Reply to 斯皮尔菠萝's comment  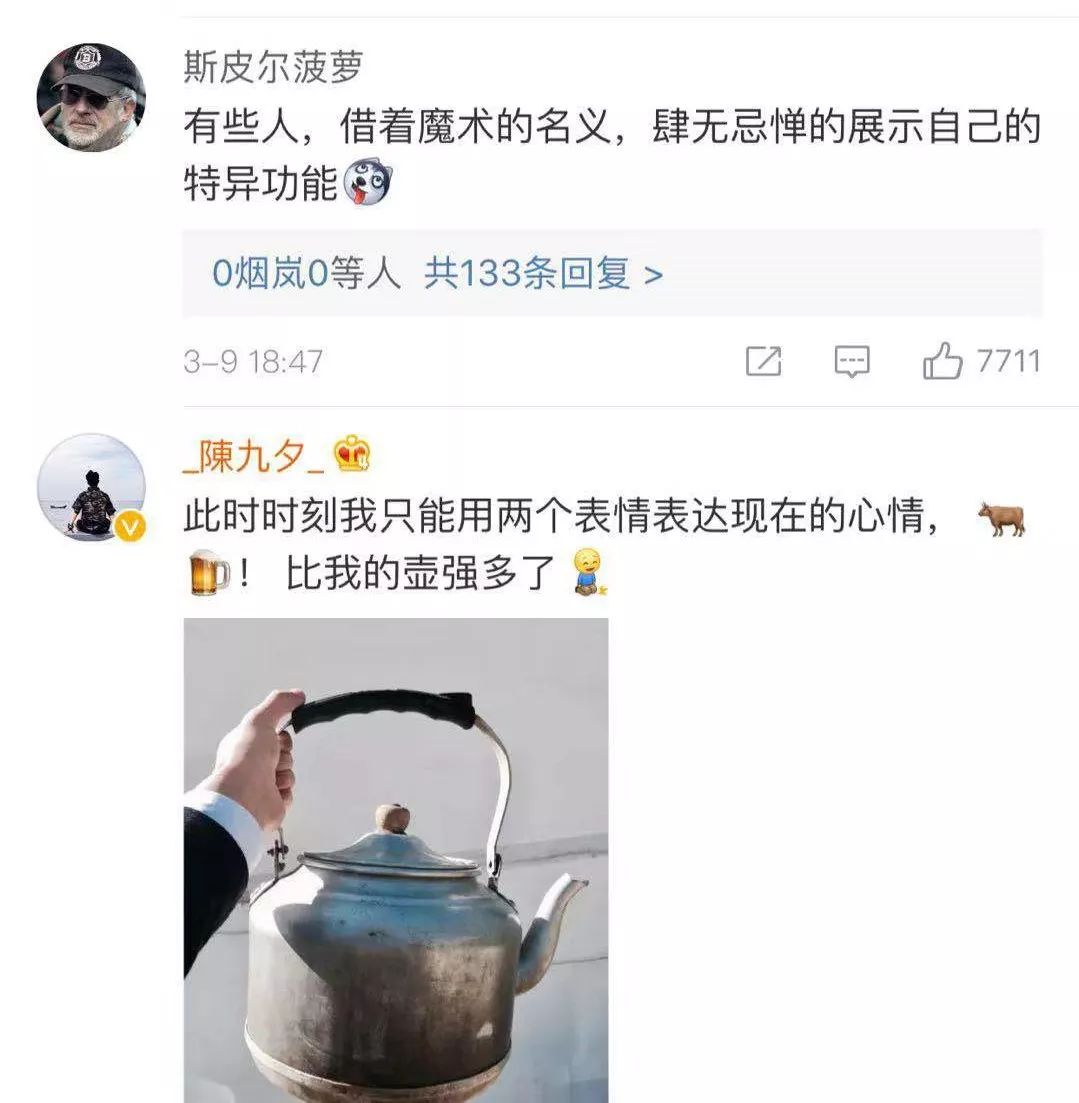pos(852,361)
